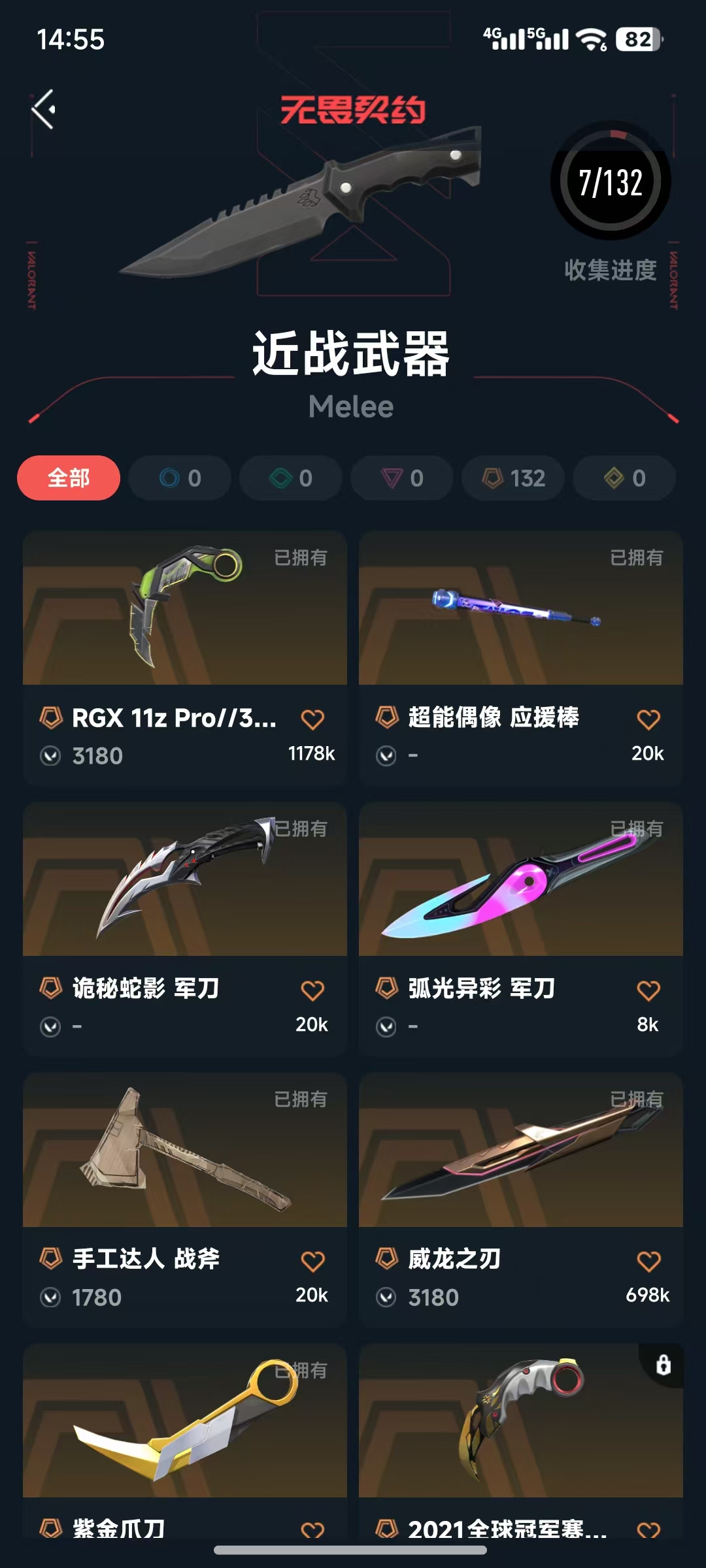
Task: Open the 弧光异彩 军刀 card
Action: click(x=521, y=879)
